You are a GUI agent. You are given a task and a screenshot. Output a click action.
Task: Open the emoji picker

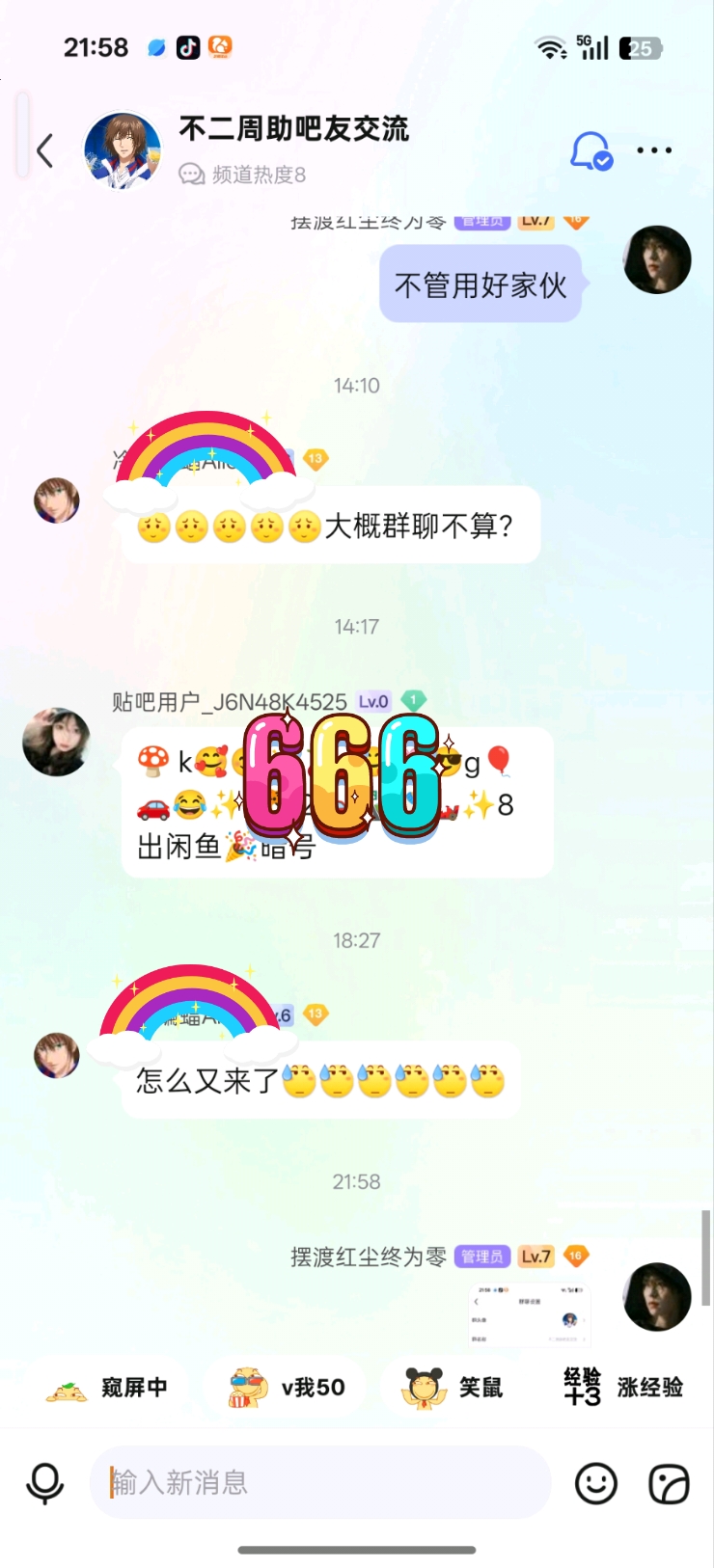pos(595,1483)
